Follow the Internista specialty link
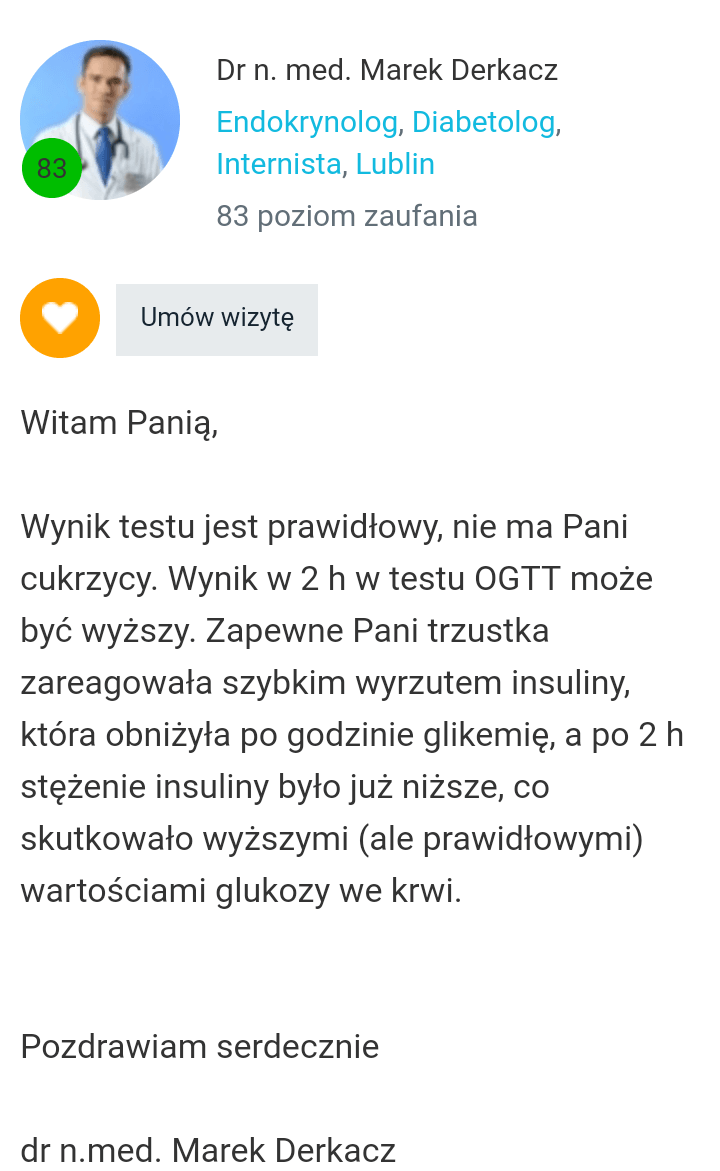Viewport: 720px width, 1171px height. click(279, 164)
